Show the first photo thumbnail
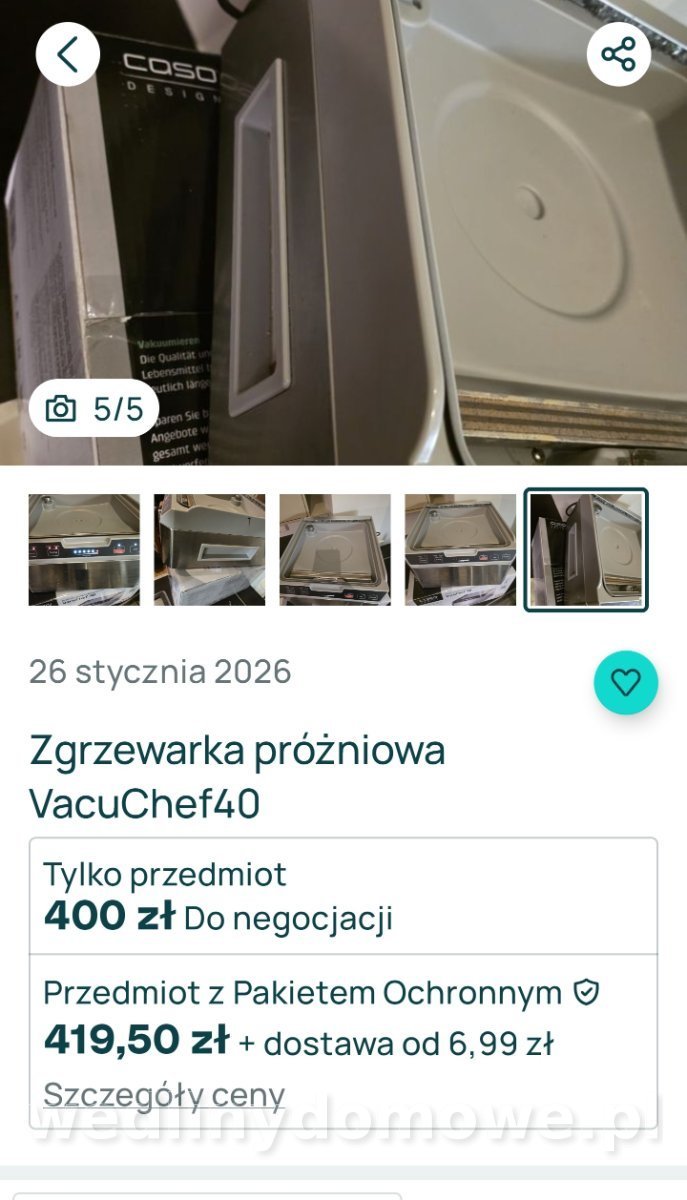 coord(84,549)
